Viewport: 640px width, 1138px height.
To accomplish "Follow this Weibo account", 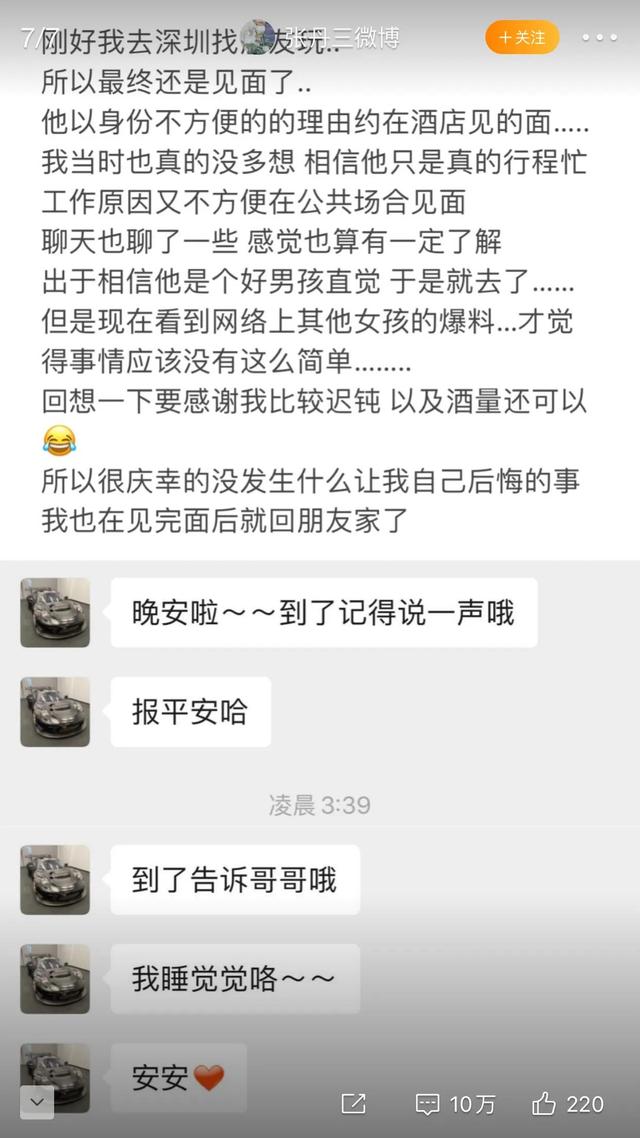I will coord(522,38).
